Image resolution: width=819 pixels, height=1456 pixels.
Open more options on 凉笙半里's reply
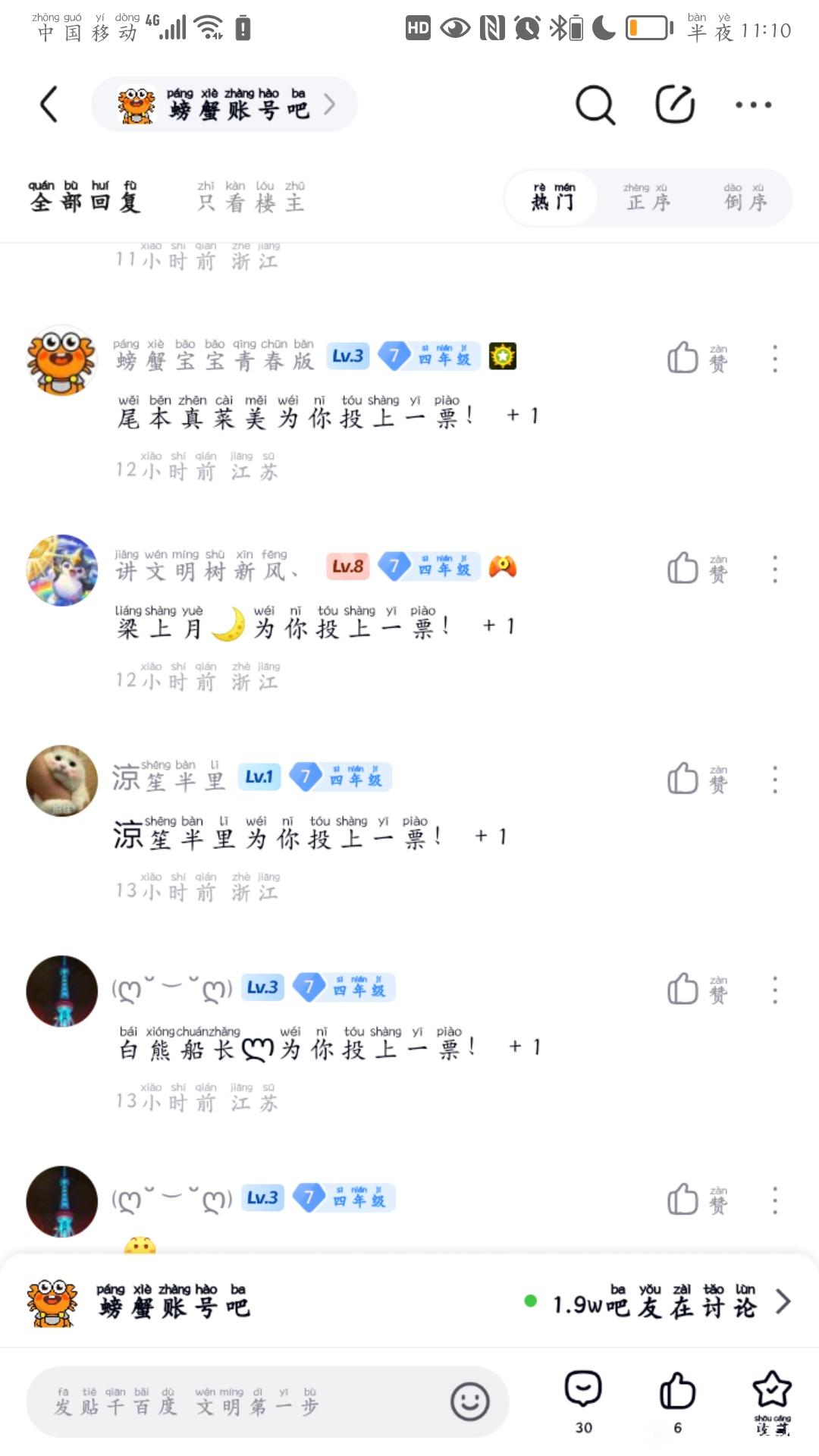[x=774, y=779]
